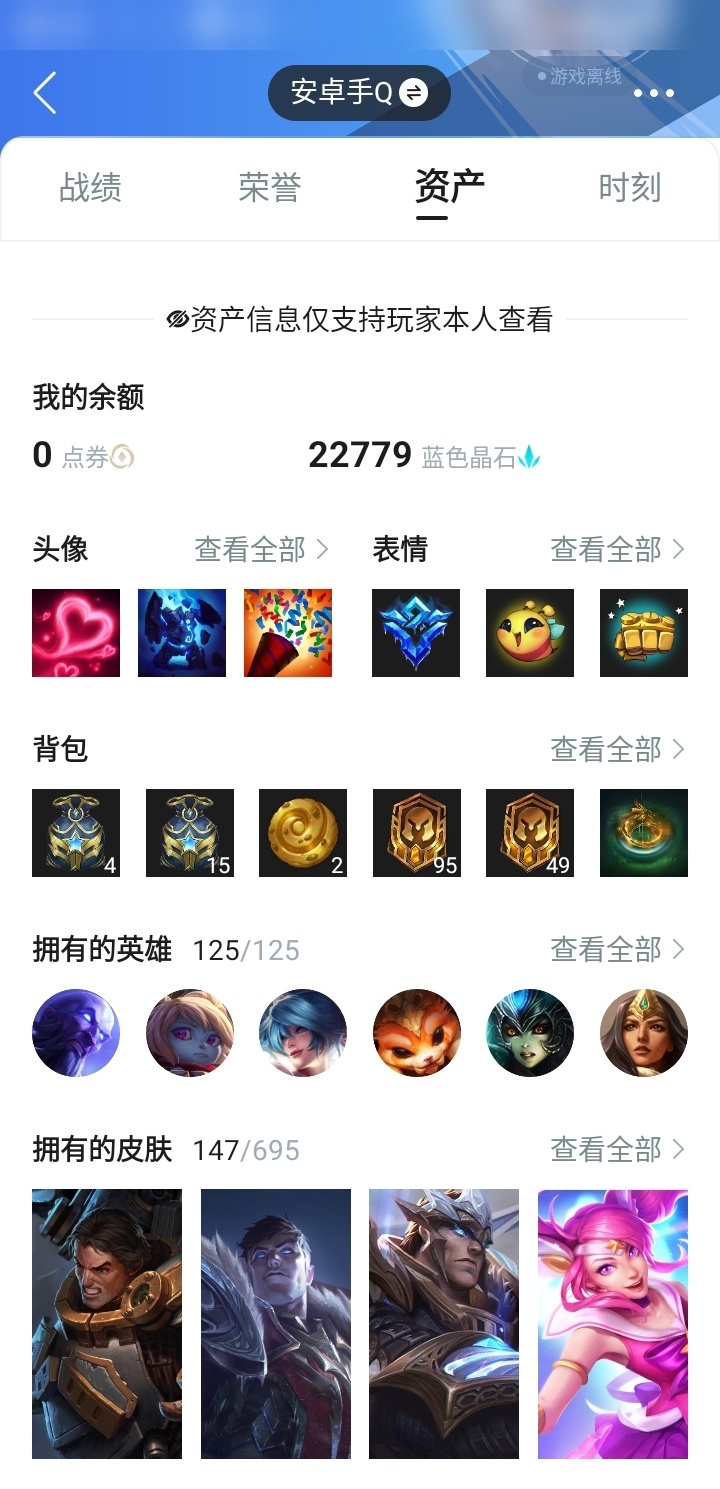The image size is (720, 1489).
Task: Open the orange furry hero portrait
Action: pyautogui.click(x=417, y=1033)
